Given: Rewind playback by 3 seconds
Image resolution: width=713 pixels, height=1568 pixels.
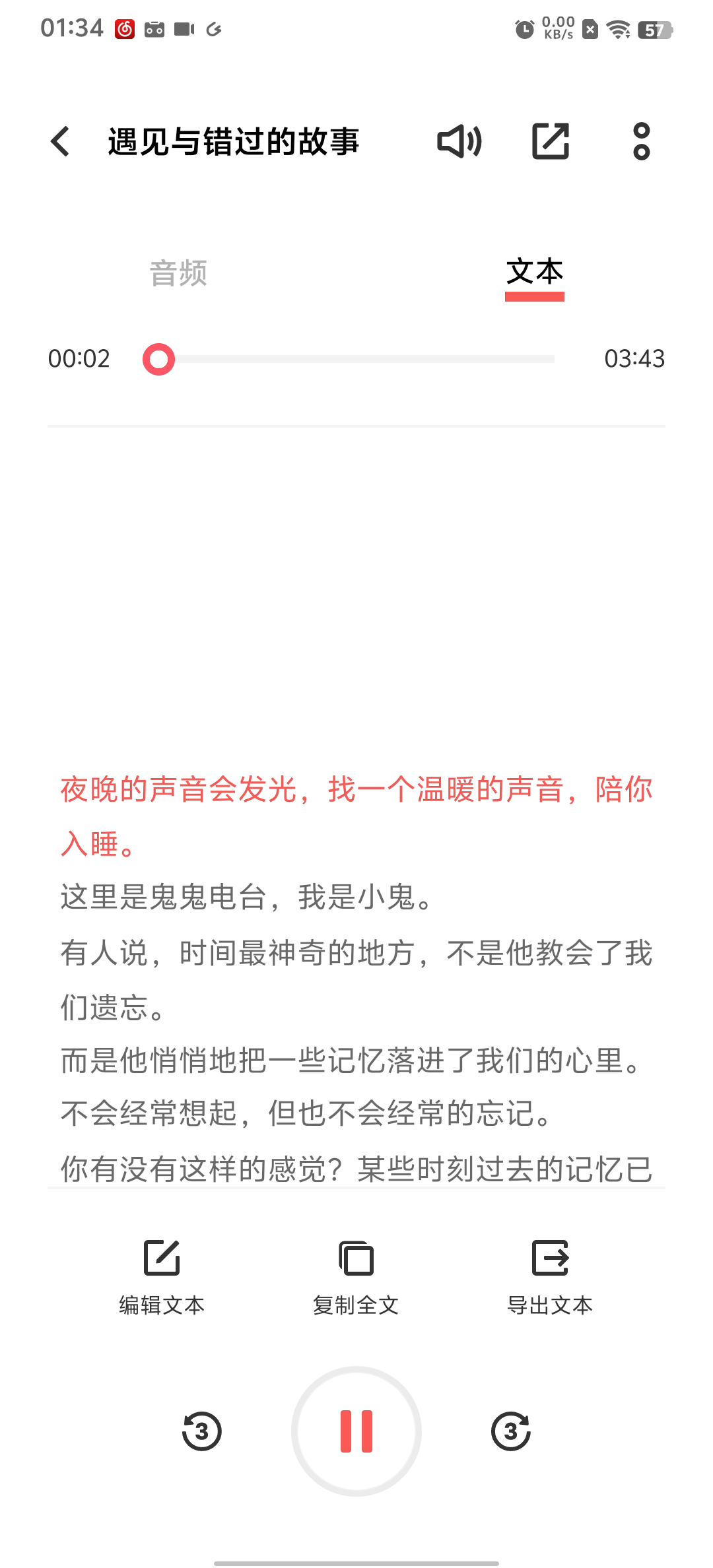Looking at the screenshot, I should [201, 1431].
